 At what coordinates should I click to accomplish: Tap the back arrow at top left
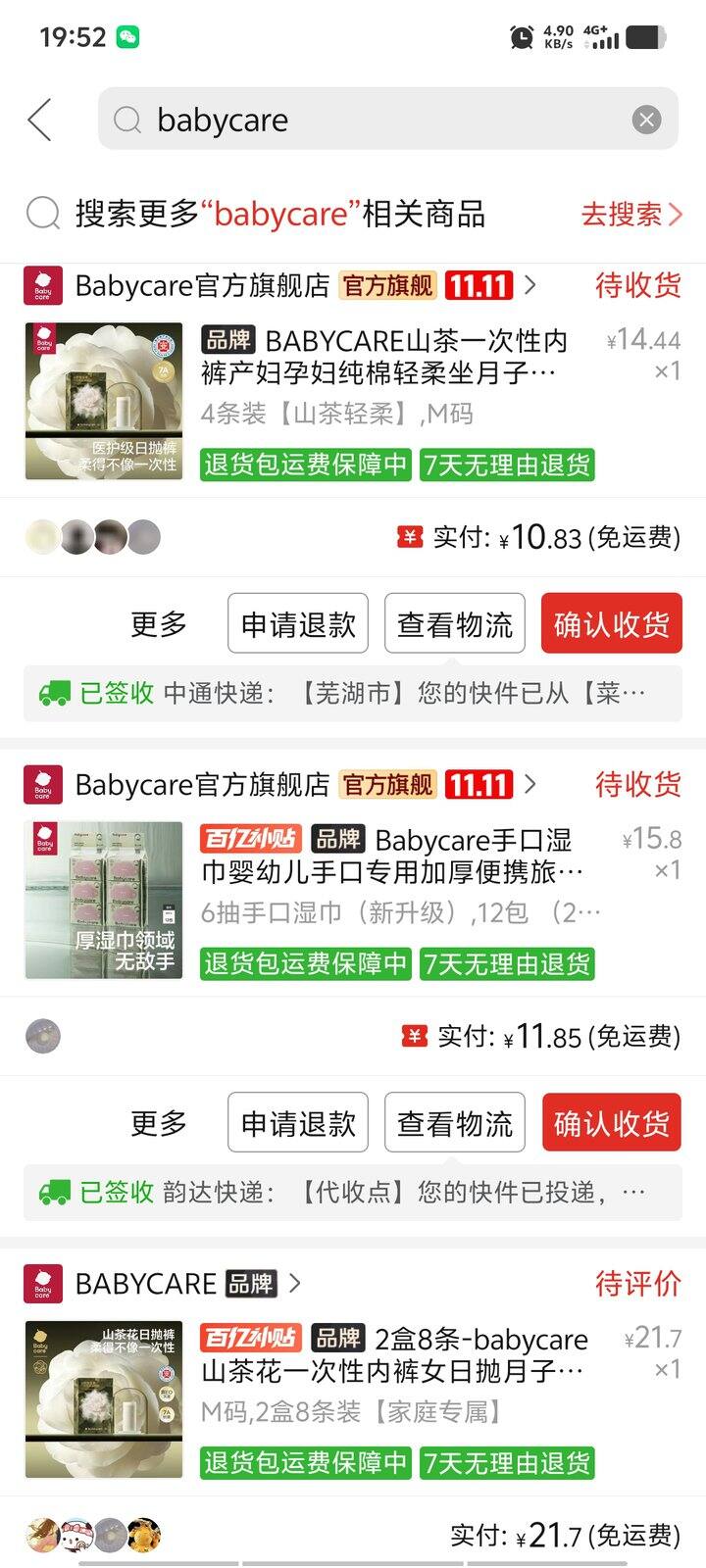point(39,119)
